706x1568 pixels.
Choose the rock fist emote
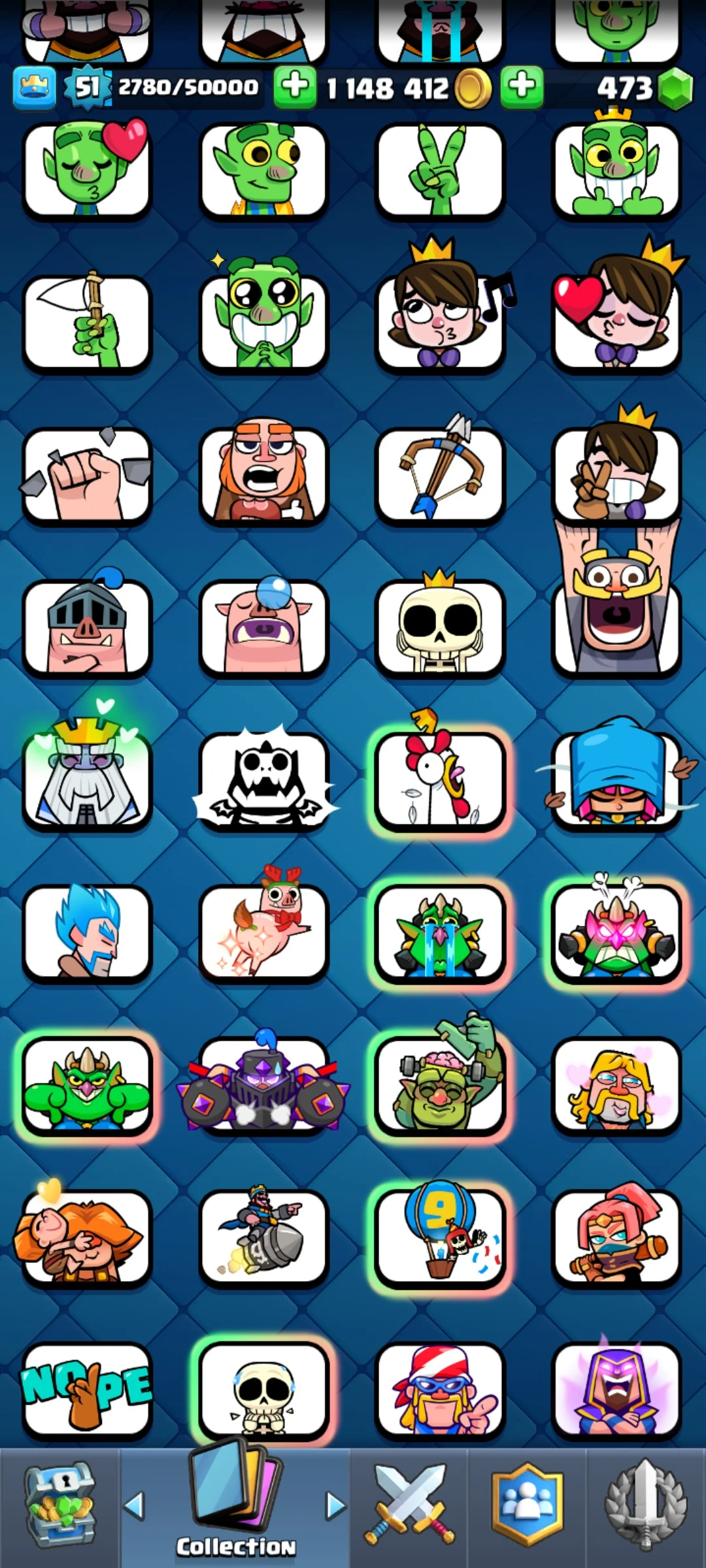tap(87, 476)
